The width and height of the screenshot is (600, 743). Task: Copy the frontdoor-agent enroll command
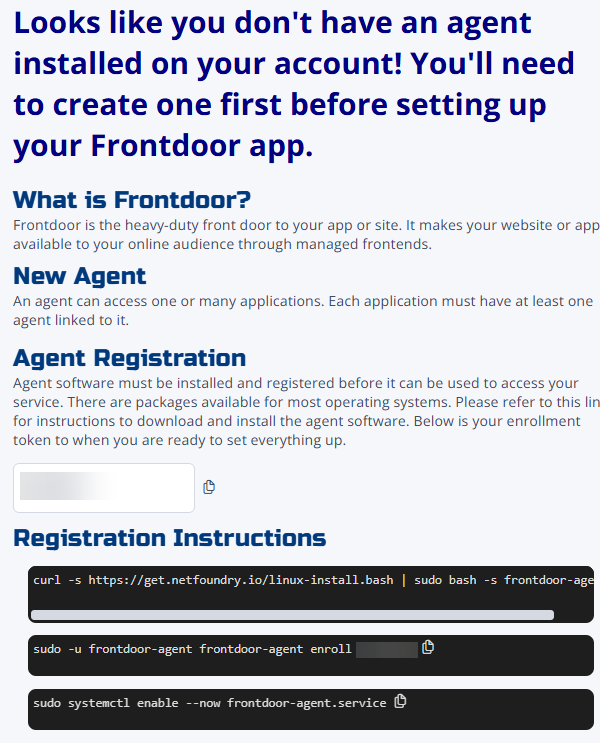point(428,648)
